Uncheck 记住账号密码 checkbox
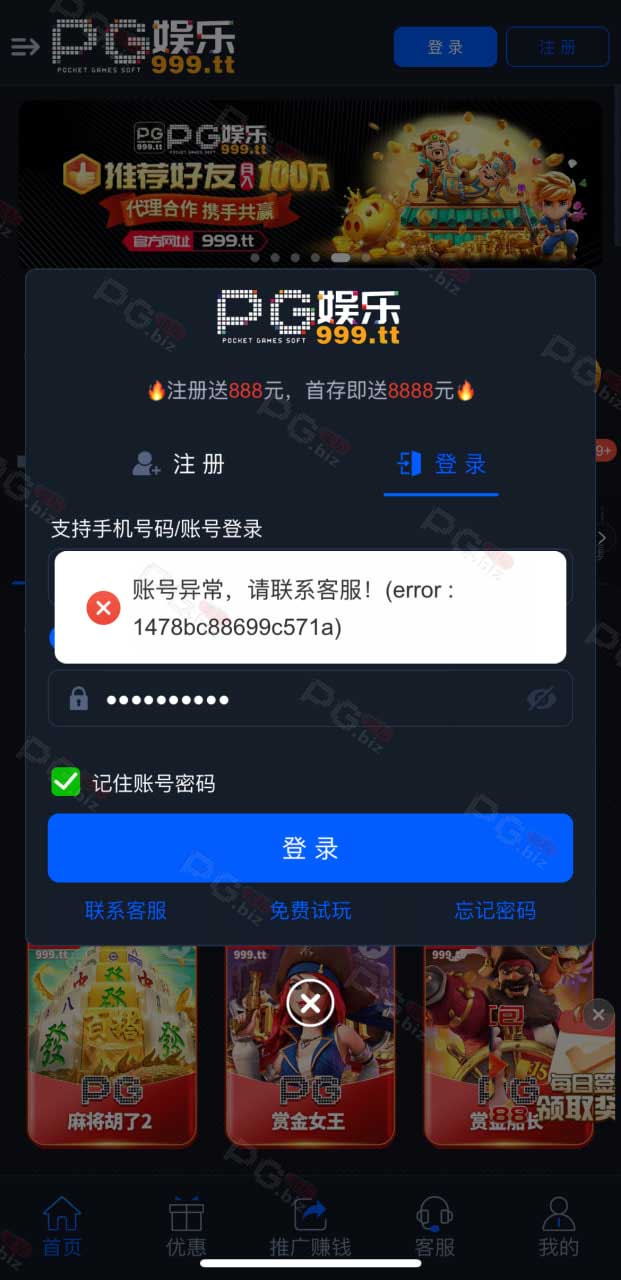 66,782
